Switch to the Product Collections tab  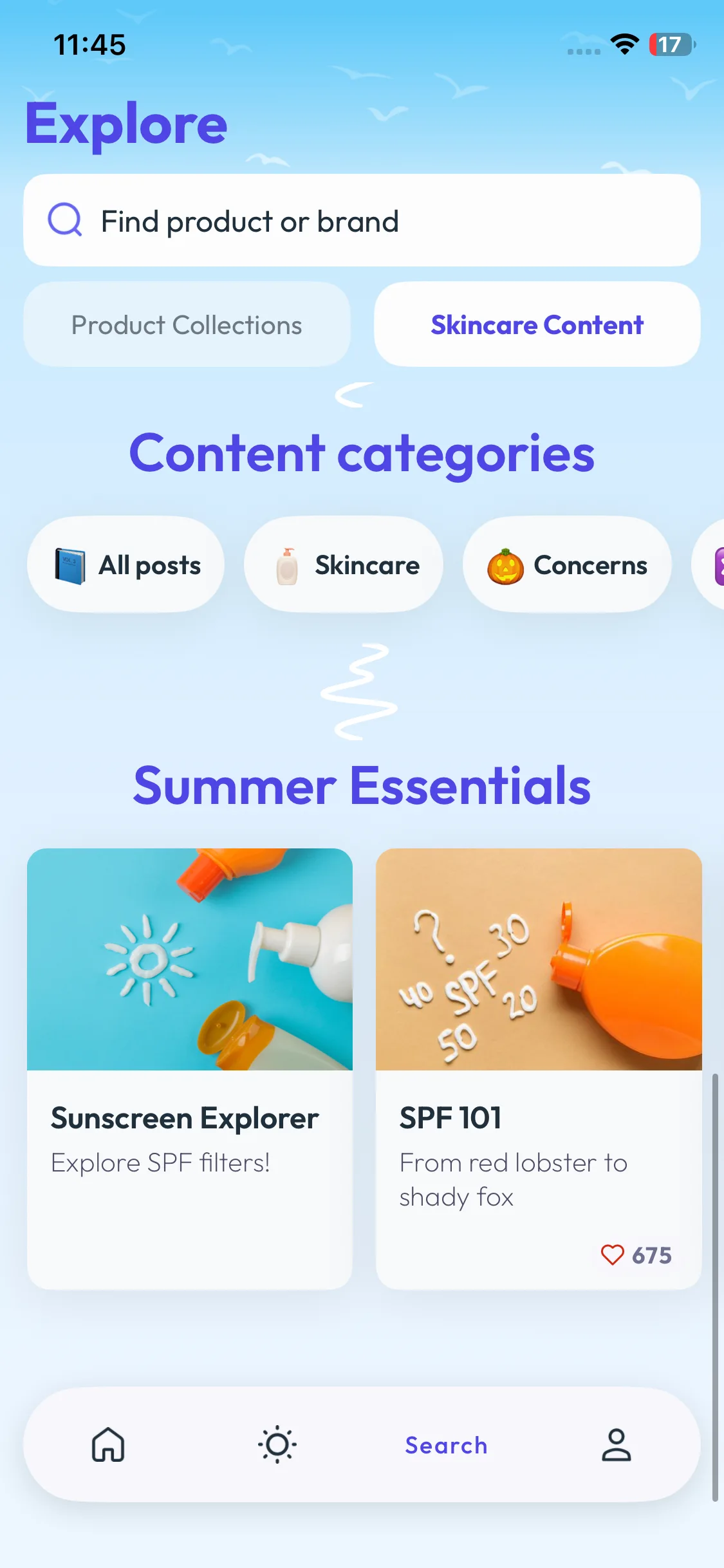click(x=187, y=325)
